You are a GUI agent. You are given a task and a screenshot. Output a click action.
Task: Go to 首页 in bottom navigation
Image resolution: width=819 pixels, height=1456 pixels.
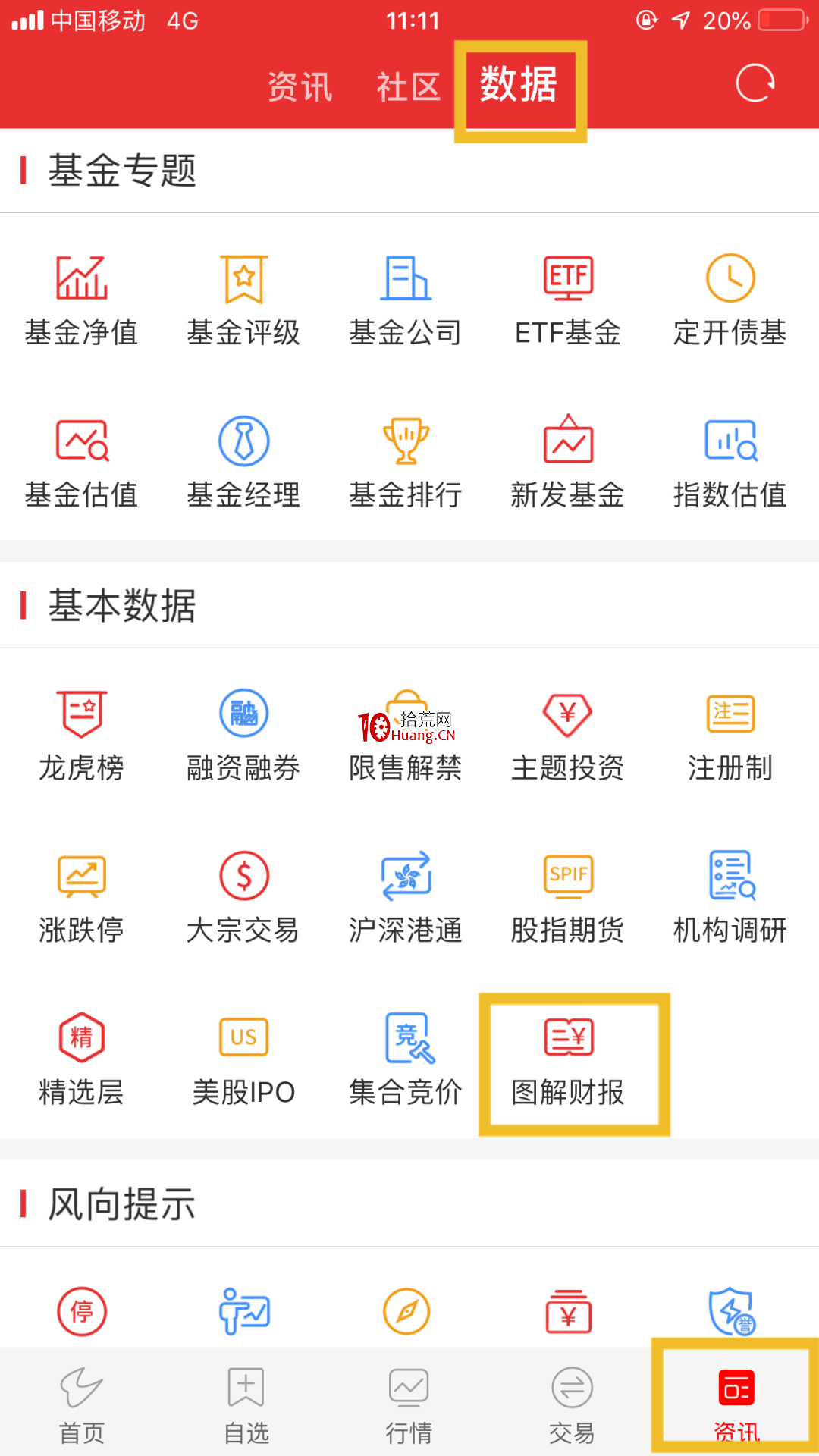coord(82,1406)
